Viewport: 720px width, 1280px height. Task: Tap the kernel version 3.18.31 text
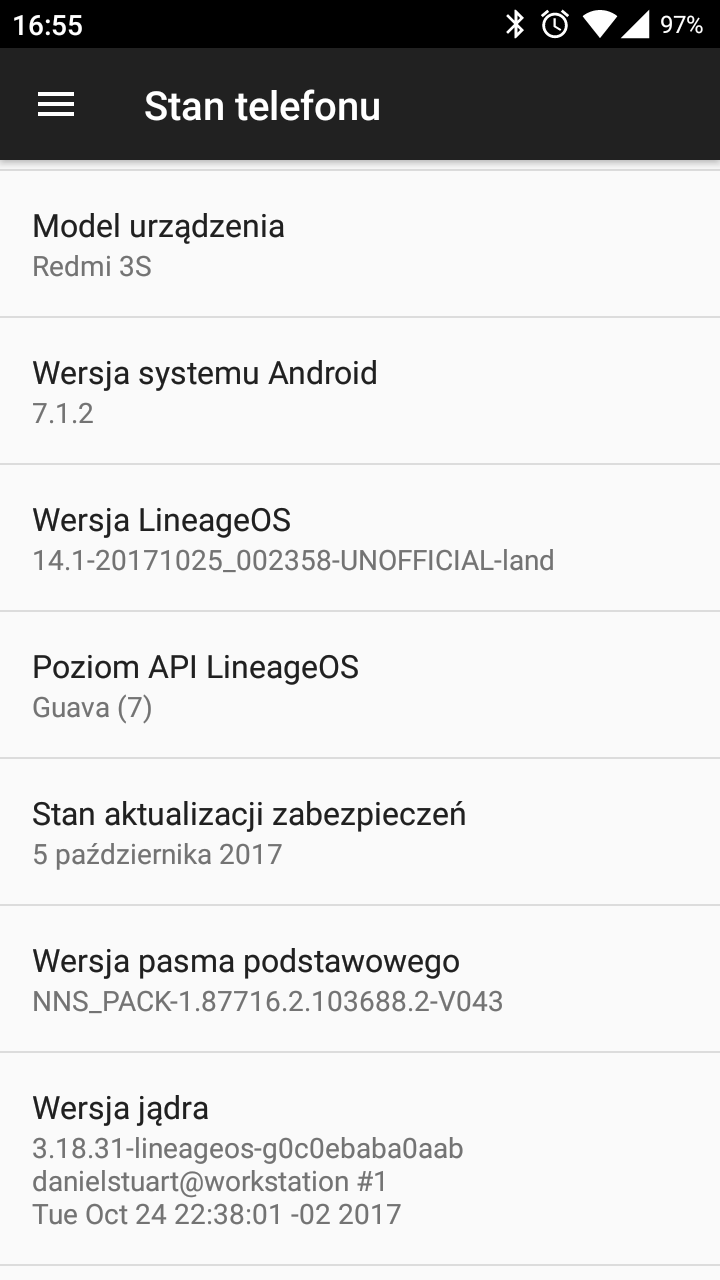pyautogui.click(x=247, y=1149)
